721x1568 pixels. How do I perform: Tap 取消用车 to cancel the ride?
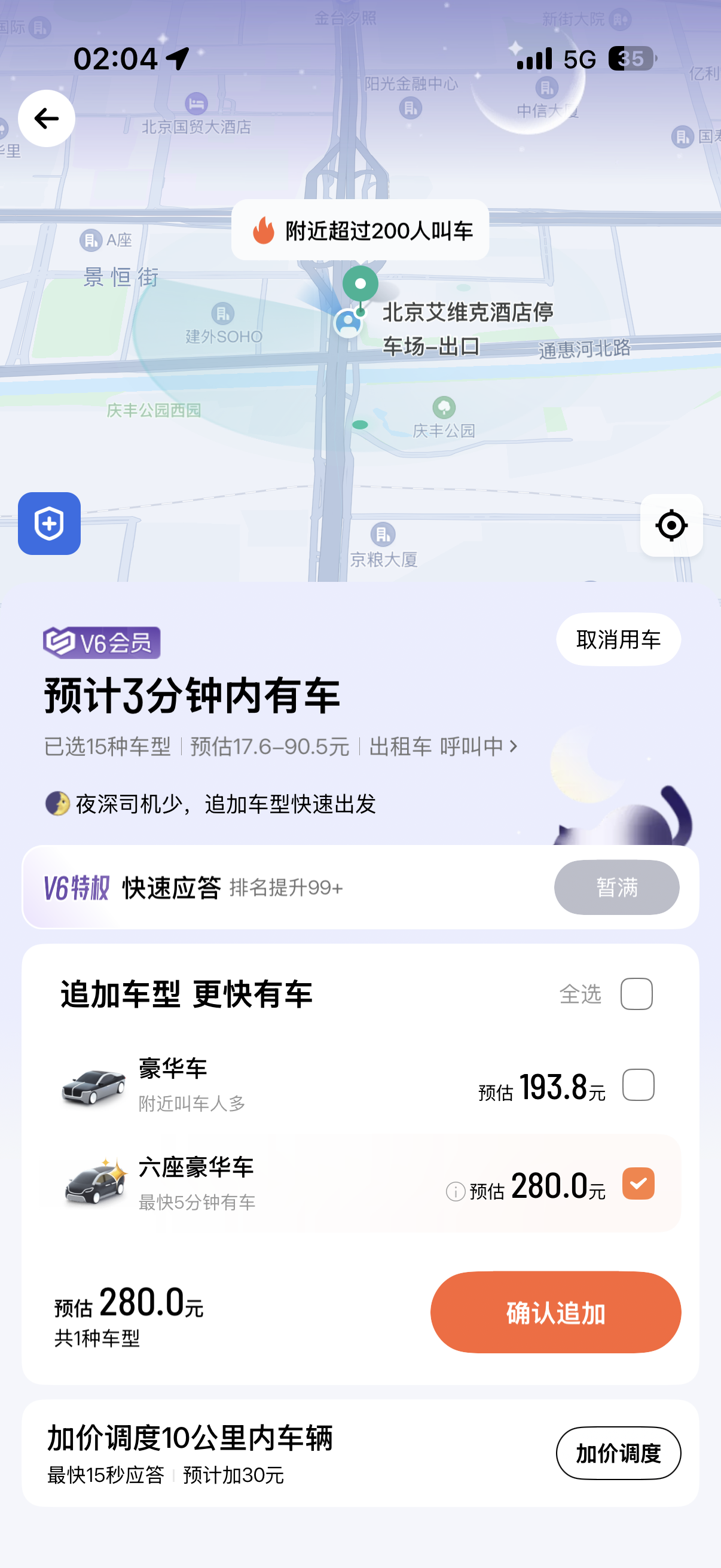(618, 639)
